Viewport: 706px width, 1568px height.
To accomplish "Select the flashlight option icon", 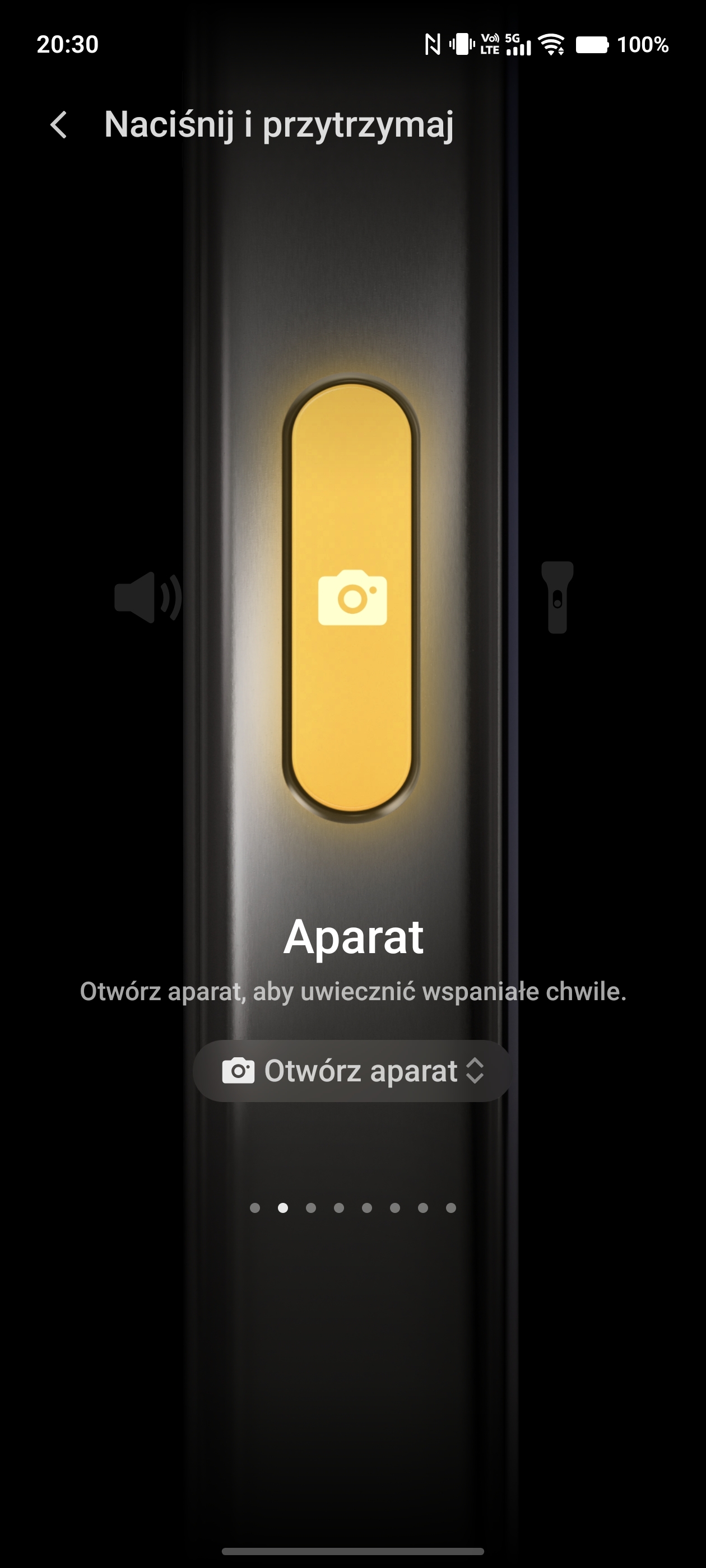I will tap(558, 597).
